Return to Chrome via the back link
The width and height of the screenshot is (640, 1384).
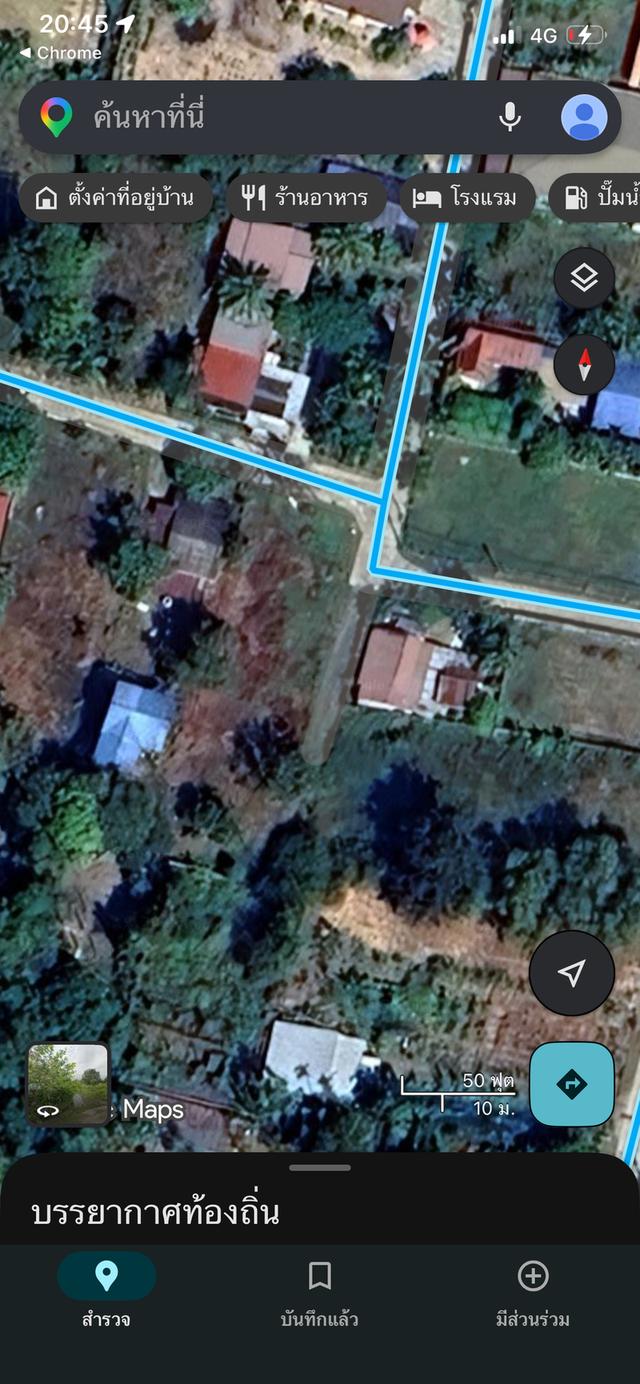pyautogui.click(x=61, y=53)
